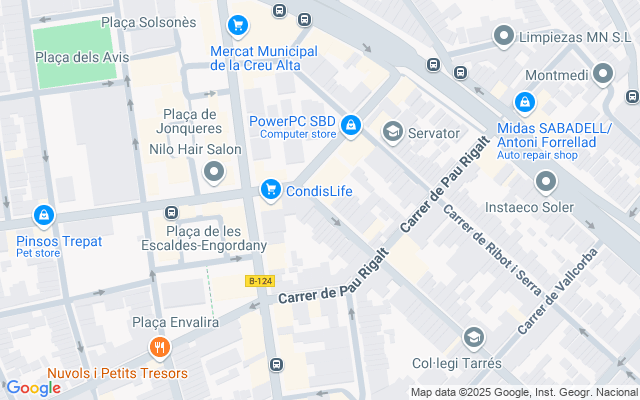Select the Instaeco Soler place marker

click(x=545, y=182)
